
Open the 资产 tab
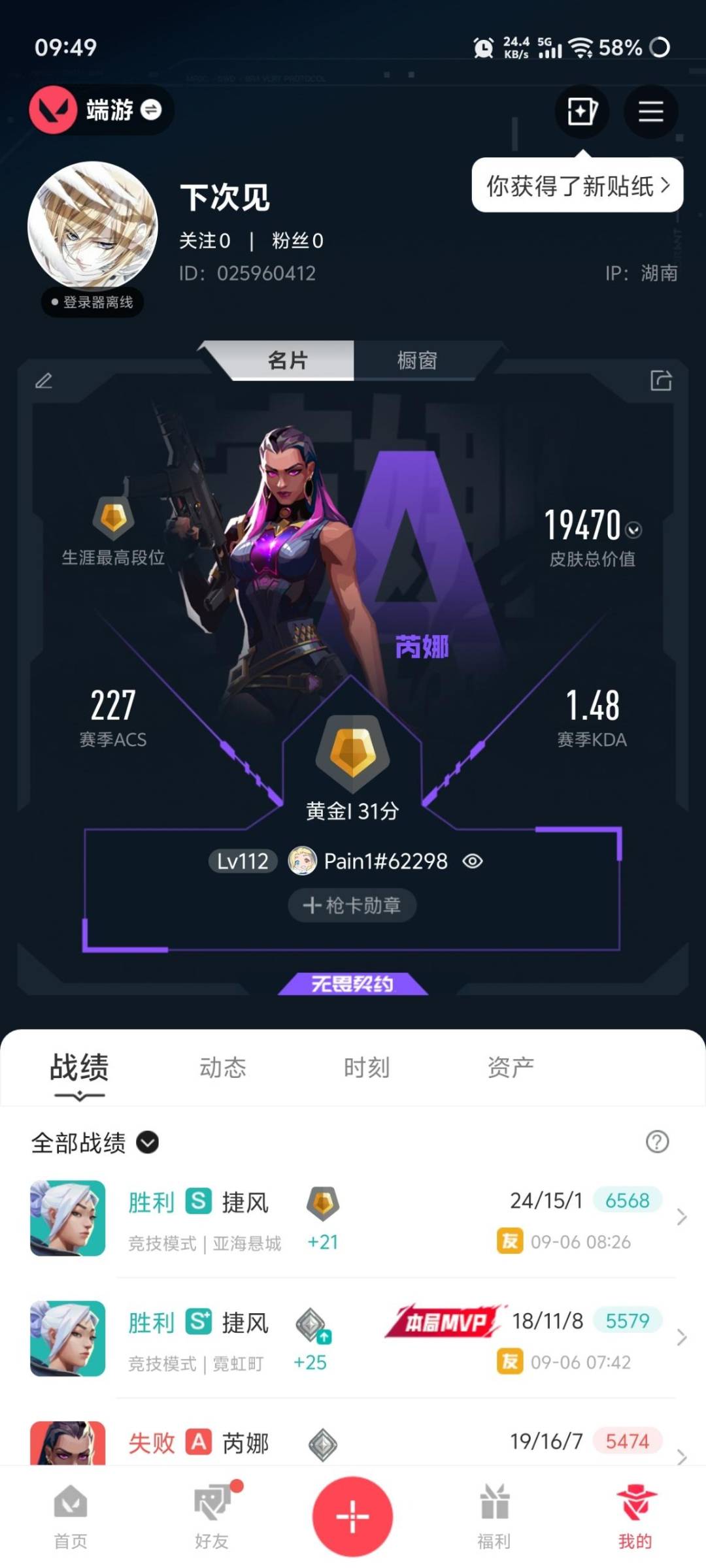[x=511, y=1068]
